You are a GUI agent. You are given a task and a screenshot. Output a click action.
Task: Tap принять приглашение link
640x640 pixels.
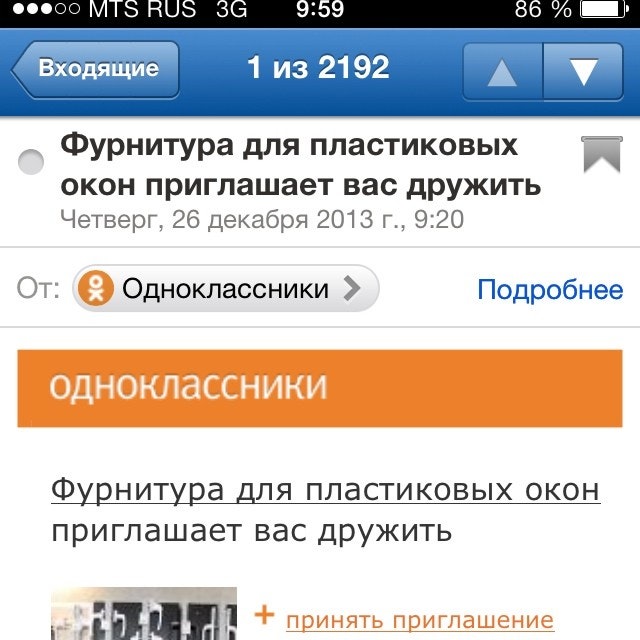click(x=419, y=619)
